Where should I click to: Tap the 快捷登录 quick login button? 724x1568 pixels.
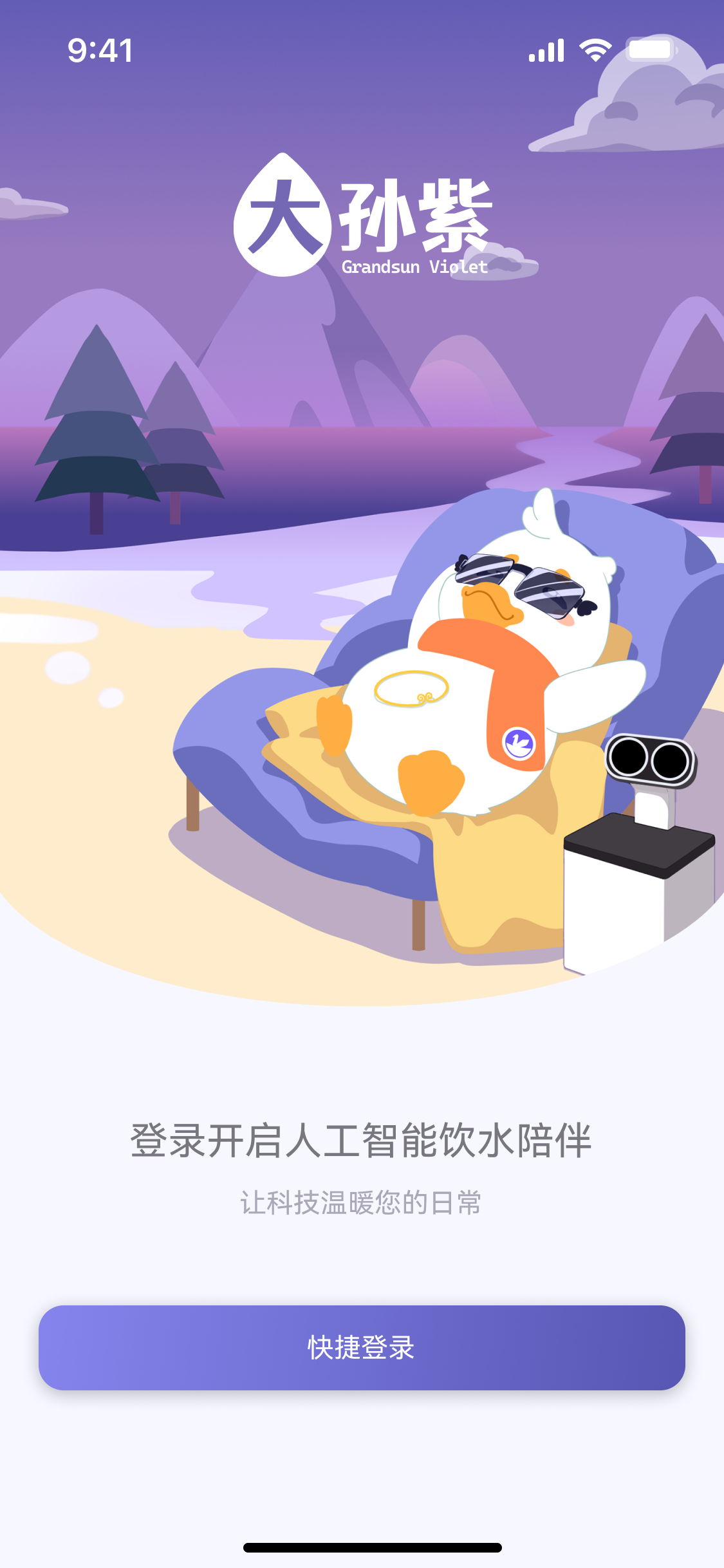tap(362, 1347)
